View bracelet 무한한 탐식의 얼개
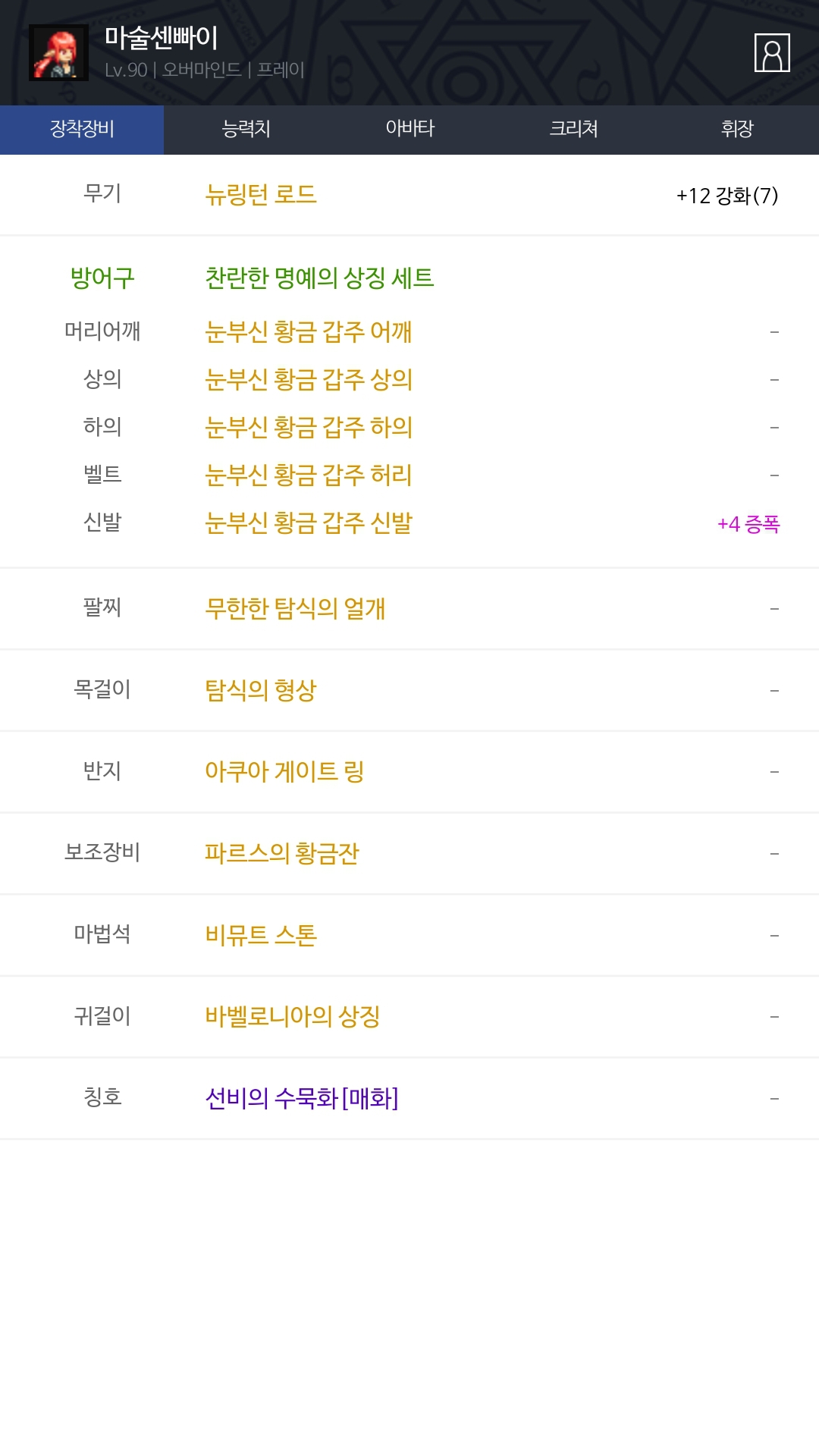 [x=295, y=608]
